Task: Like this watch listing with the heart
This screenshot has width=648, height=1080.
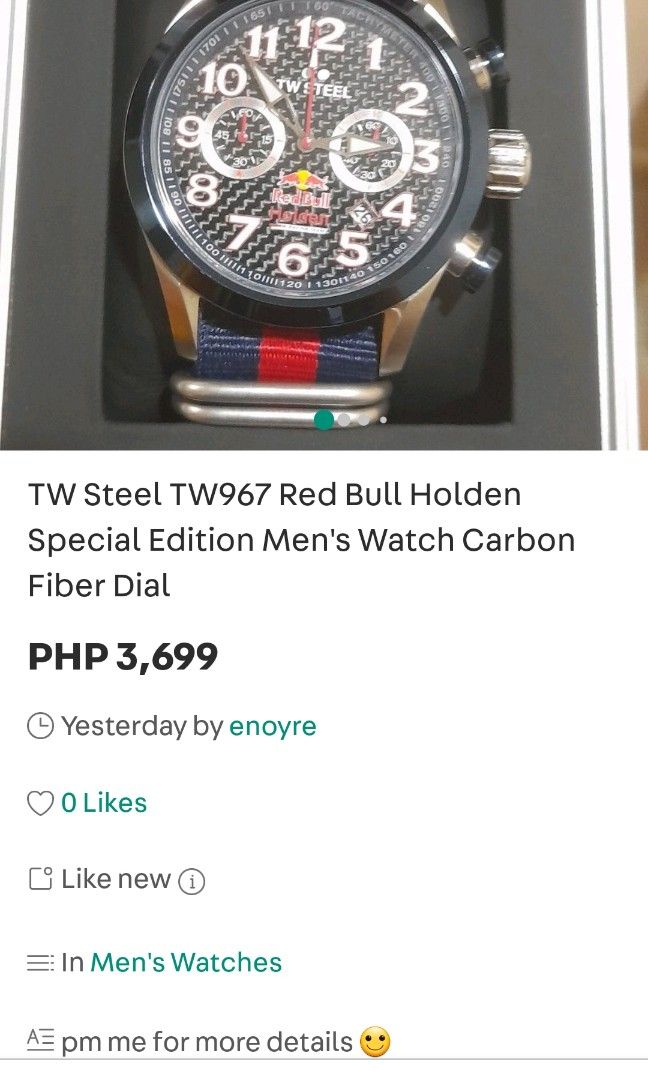Action: coord(40,803)
